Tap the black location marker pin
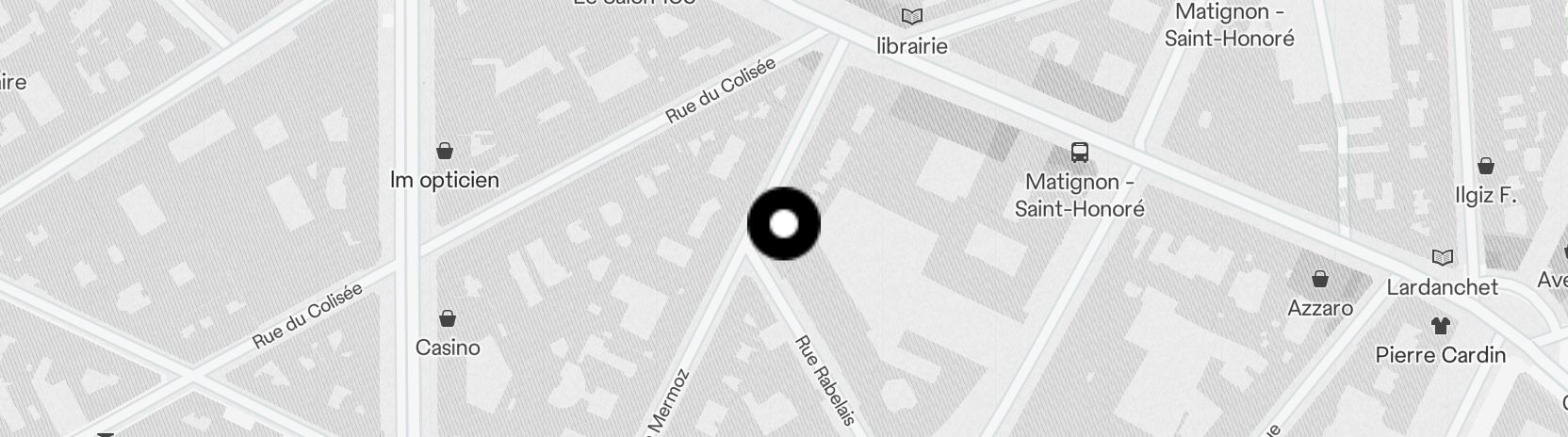 point(784,224)
